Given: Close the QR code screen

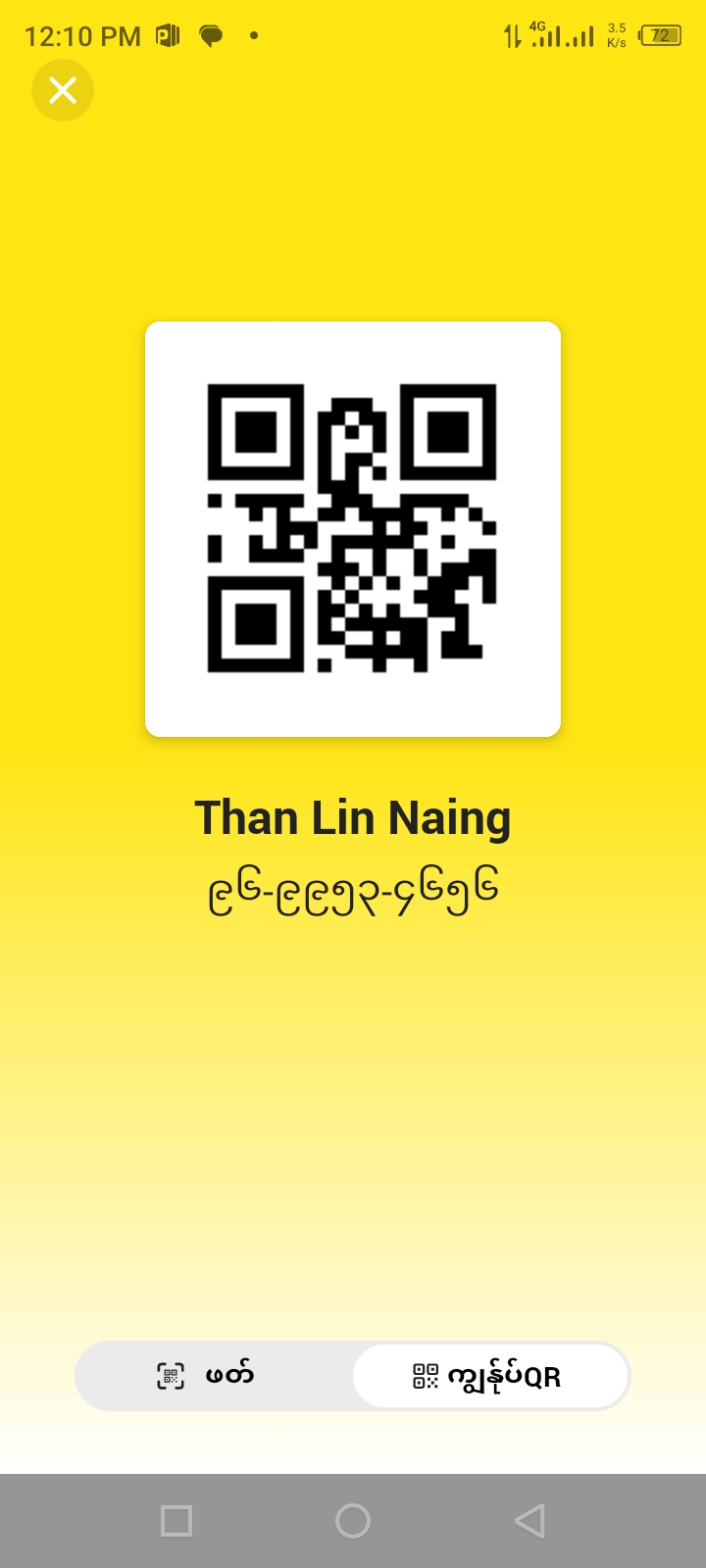Looking at the screenshot, I should pos(63,90).
